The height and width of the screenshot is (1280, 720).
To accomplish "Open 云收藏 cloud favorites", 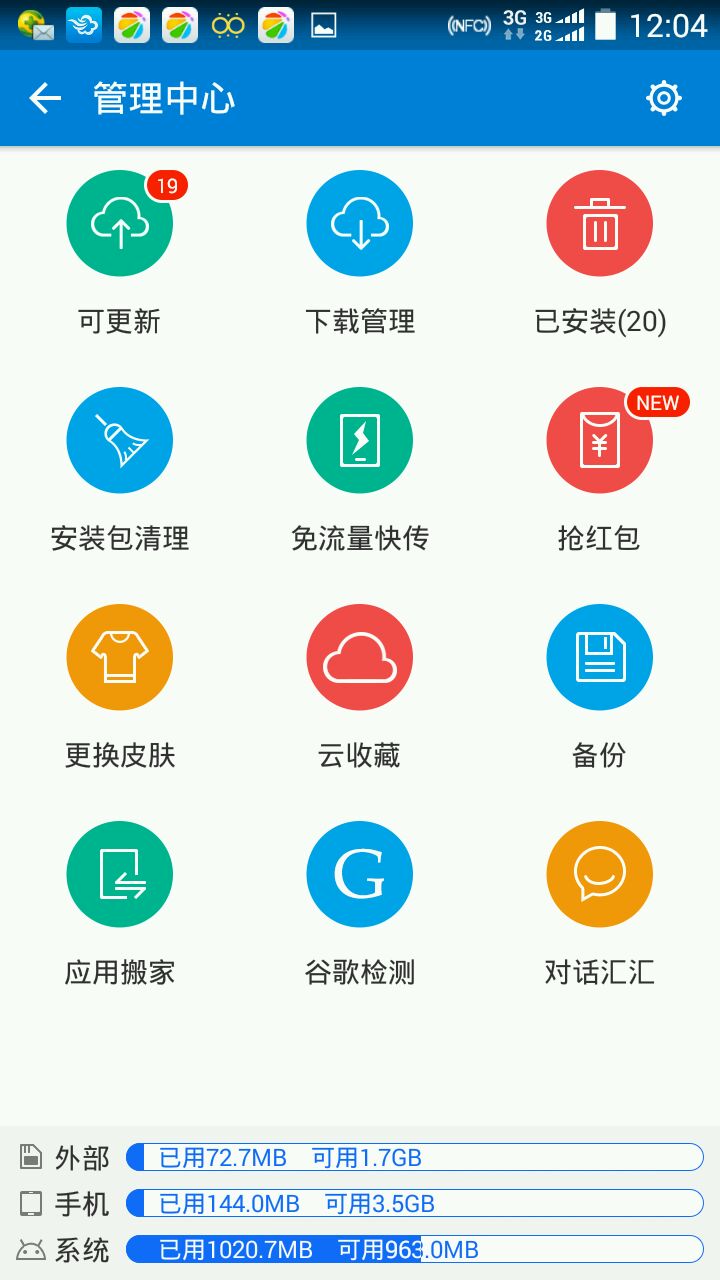I will pos(360,657).
